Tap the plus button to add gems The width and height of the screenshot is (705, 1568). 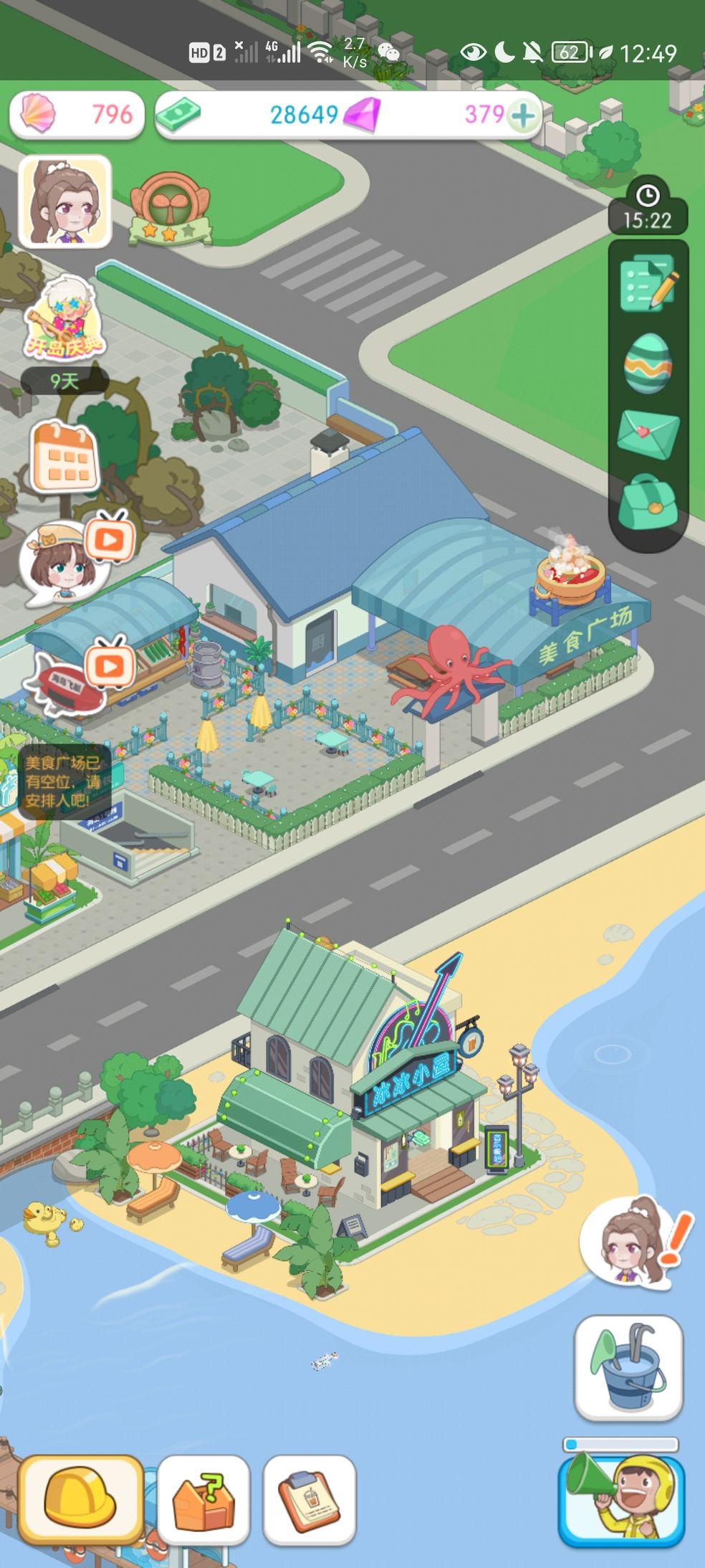coord(524,115)
